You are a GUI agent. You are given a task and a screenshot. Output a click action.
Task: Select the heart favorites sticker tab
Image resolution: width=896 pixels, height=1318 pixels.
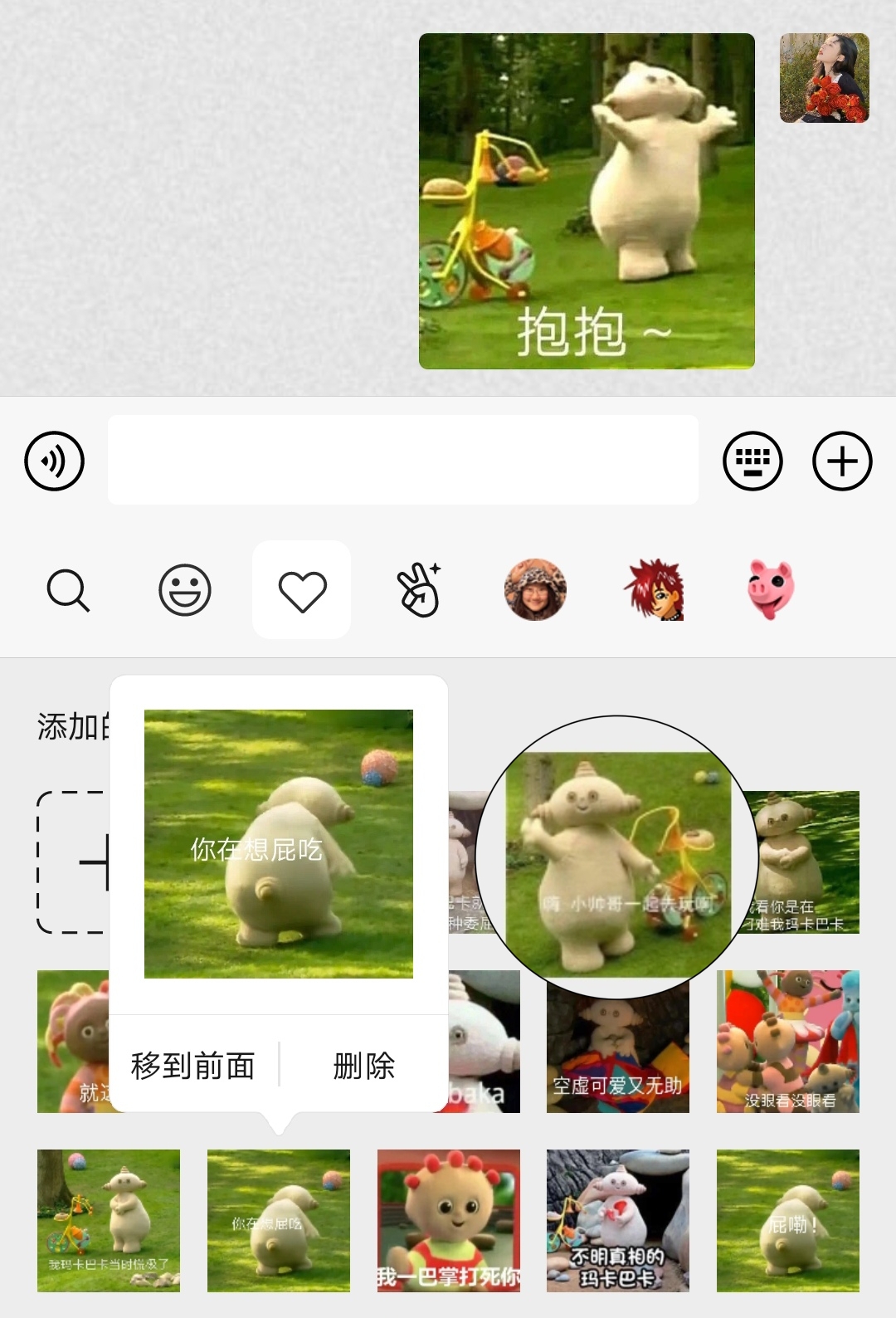pyautogui.click(x=302, y=589)
